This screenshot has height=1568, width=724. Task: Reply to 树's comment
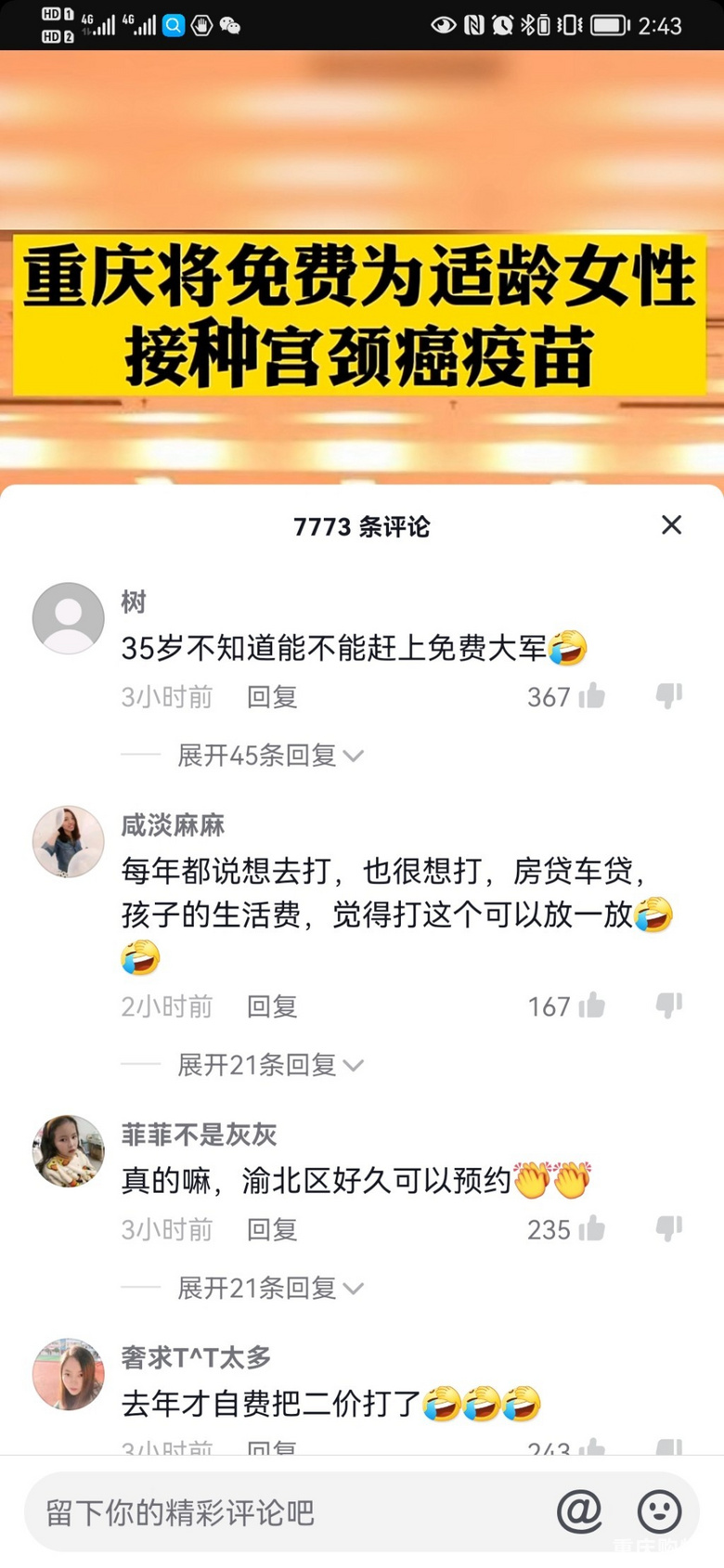pos(271,697)
